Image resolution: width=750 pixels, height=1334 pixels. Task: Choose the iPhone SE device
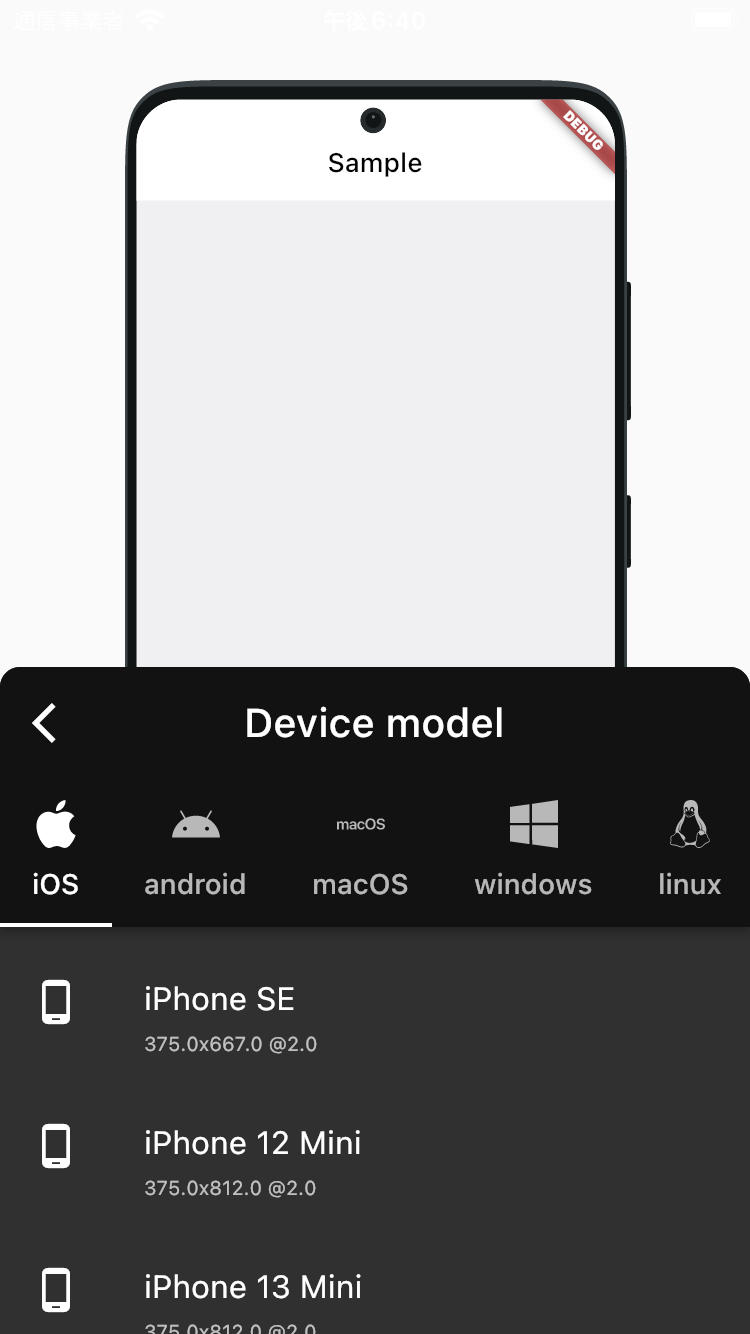click(x=375, y=1017)
